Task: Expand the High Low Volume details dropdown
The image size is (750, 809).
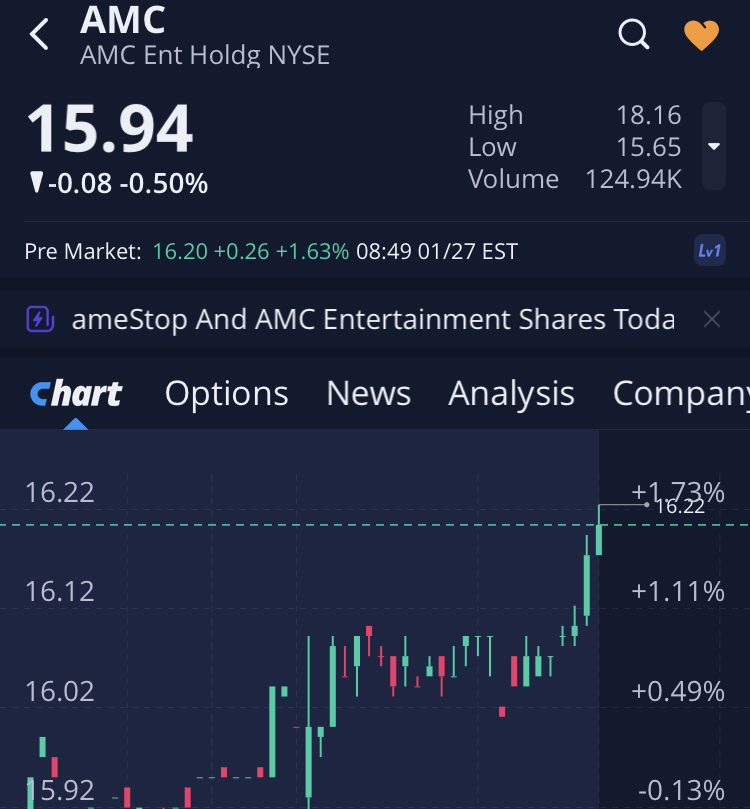Action: click(x=714, y=146)
